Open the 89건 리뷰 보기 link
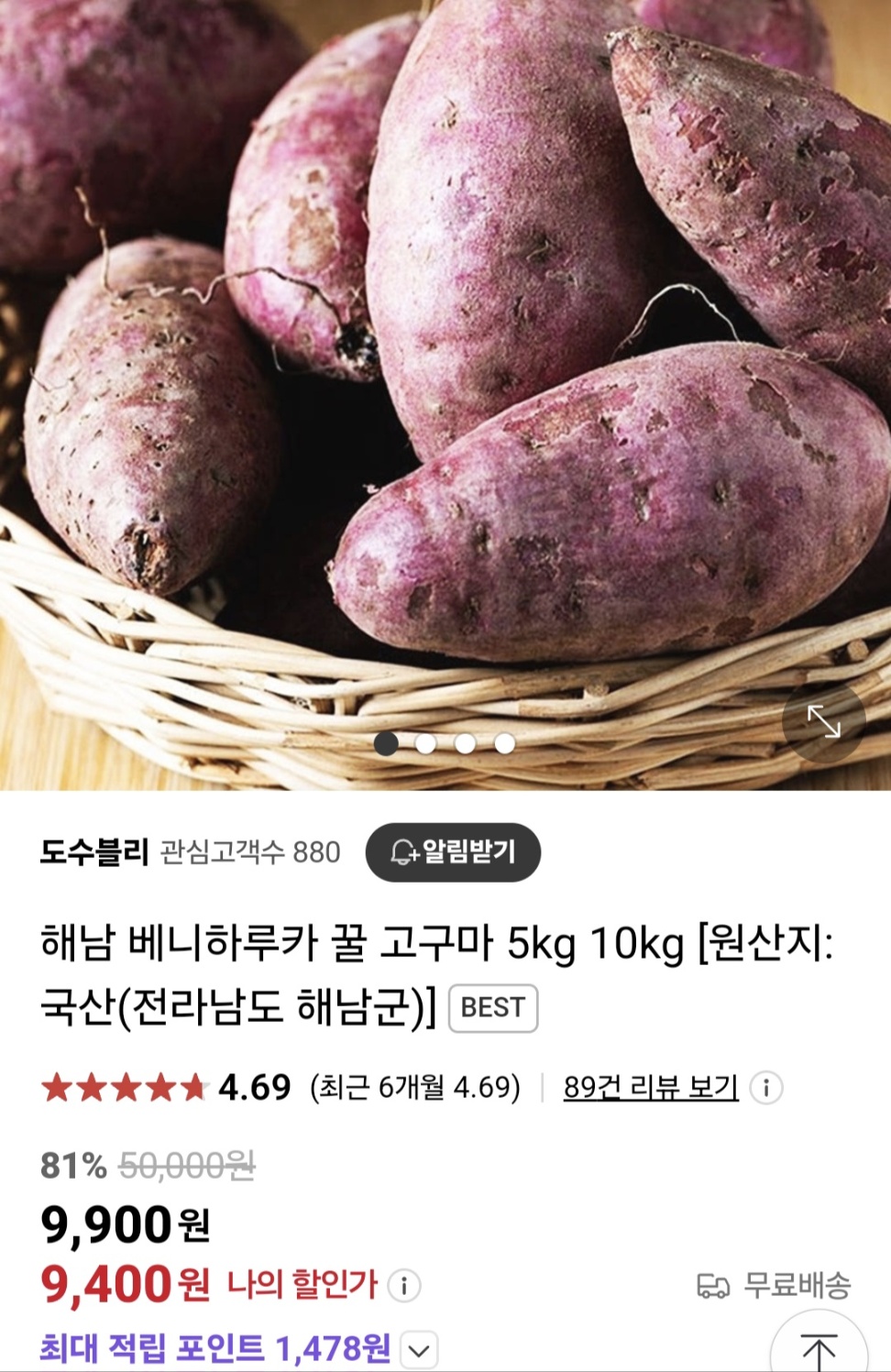This screenshot has width=891, height=1372. [x=650, y=1087]
